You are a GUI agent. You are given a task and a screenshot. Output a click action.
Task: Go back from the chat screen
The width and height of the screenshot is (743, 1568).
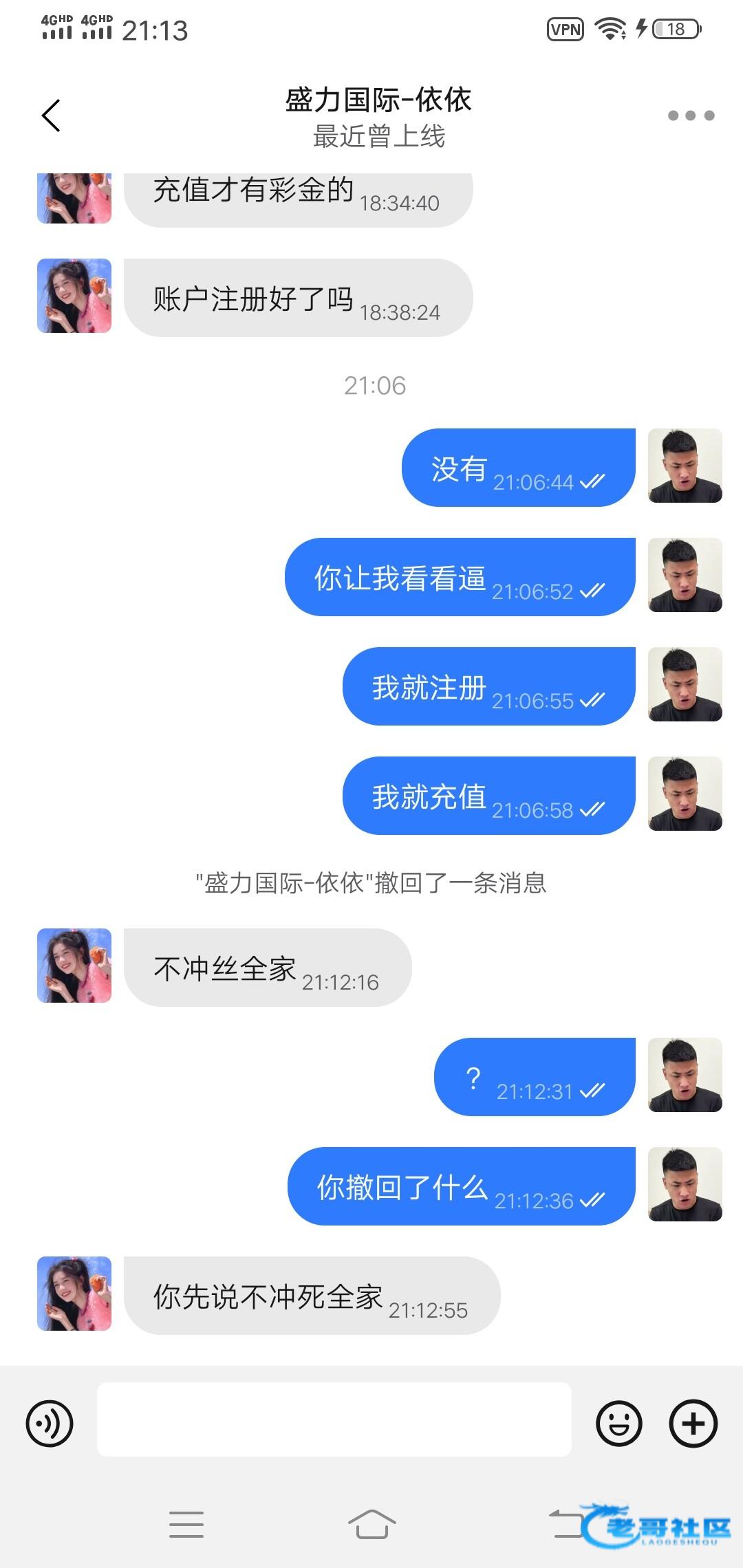click(52, 116)
